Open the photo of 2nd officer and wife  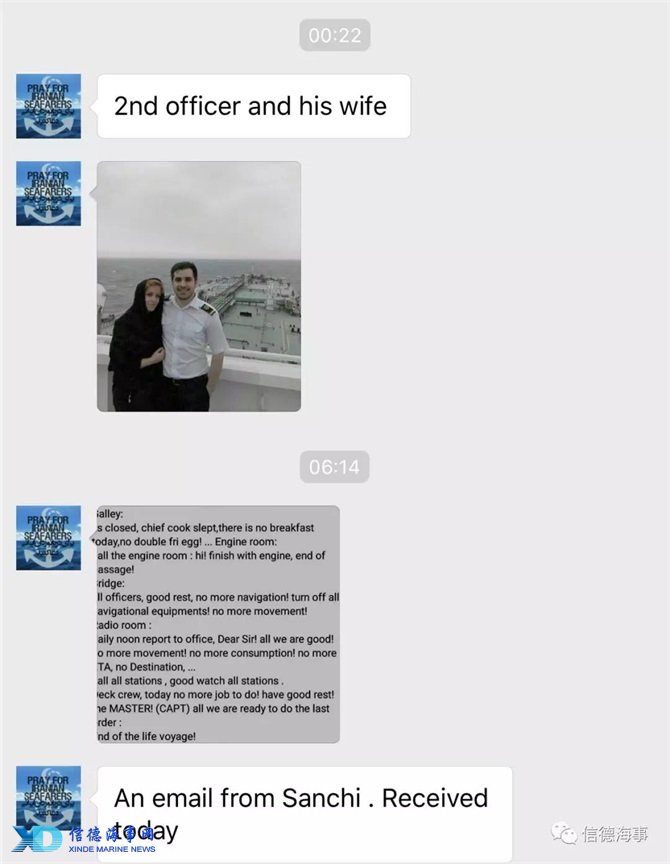click(199, 286)
